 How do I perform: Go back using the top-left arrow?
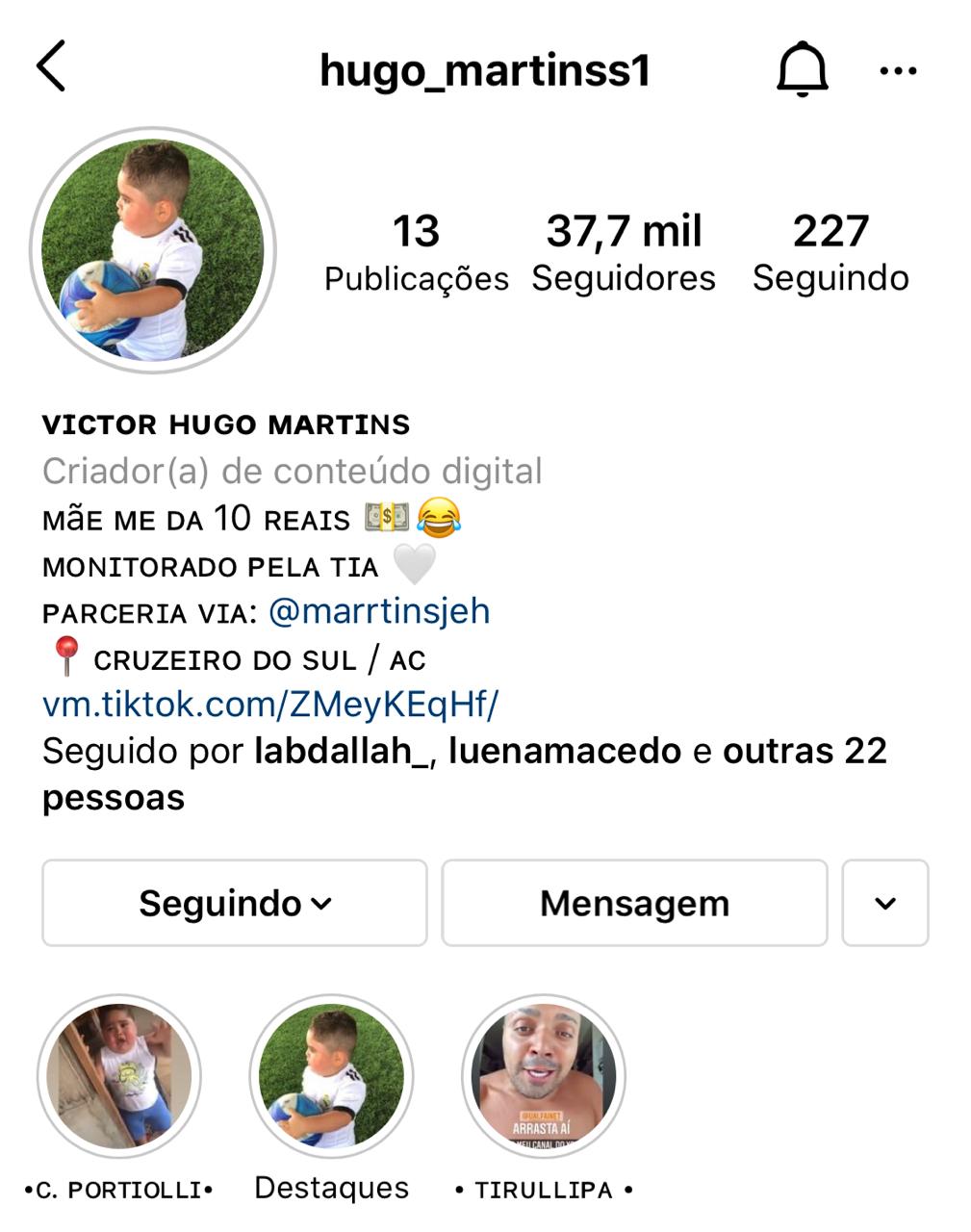pyautogui.click(x=51, y=66)
